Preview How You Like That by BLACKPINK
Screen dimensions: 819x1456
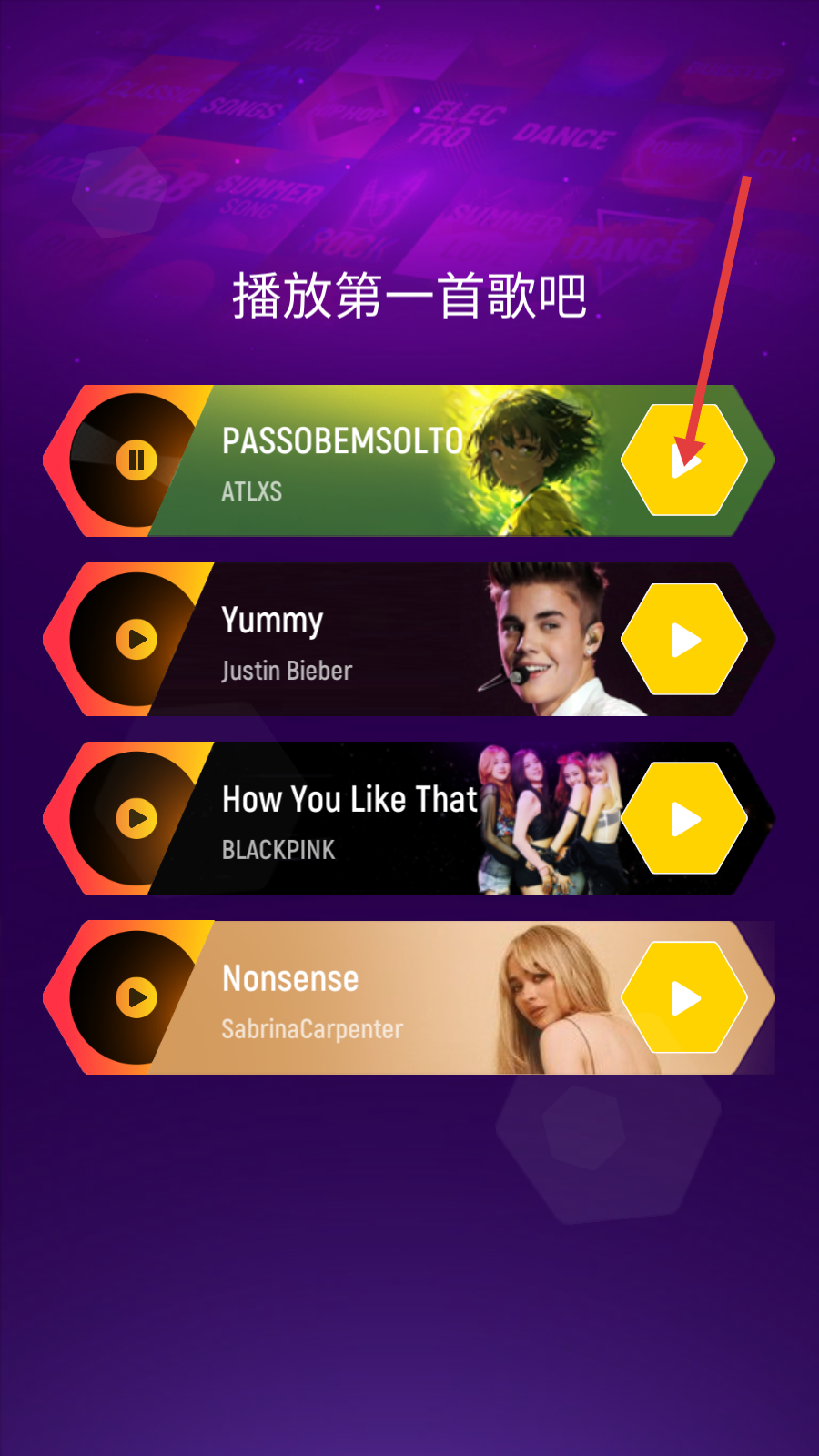pyautogui.click(x=136, y=818)
